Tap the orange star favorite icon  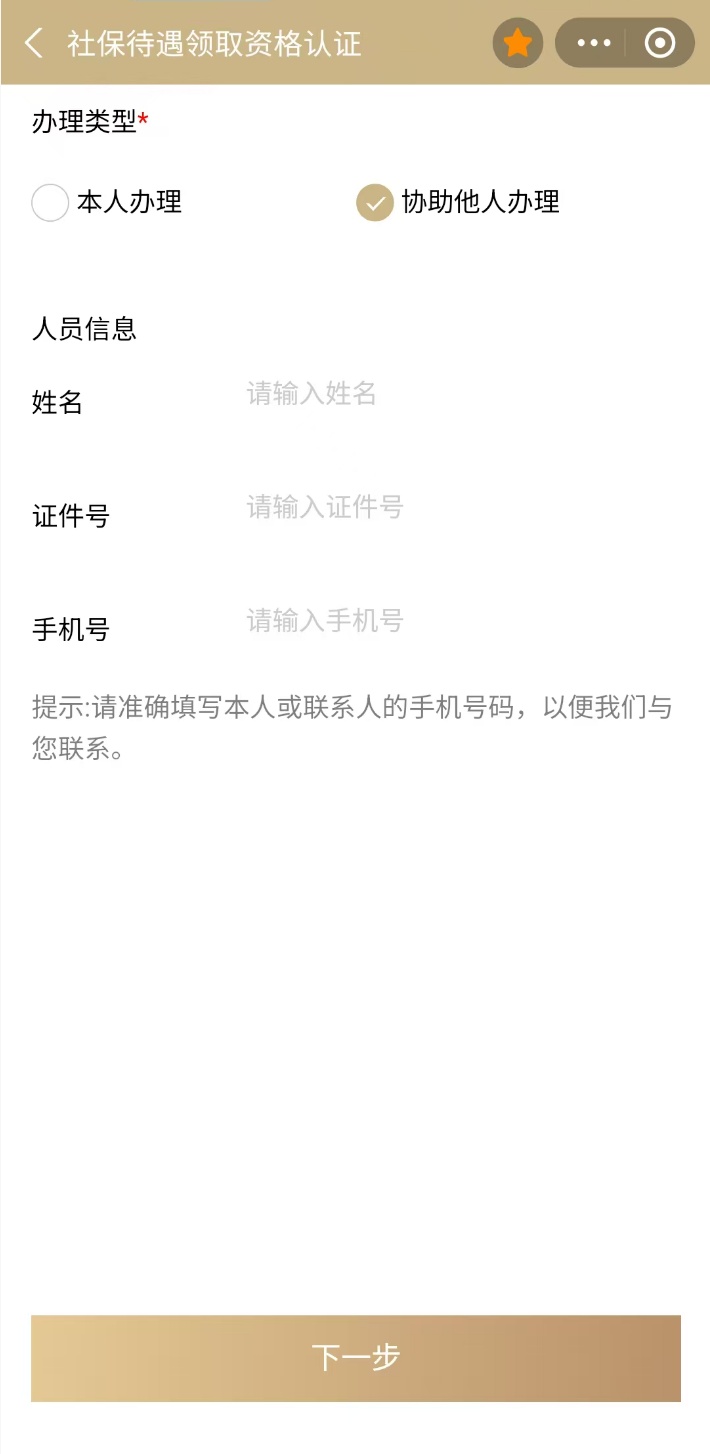click(517, 43)
